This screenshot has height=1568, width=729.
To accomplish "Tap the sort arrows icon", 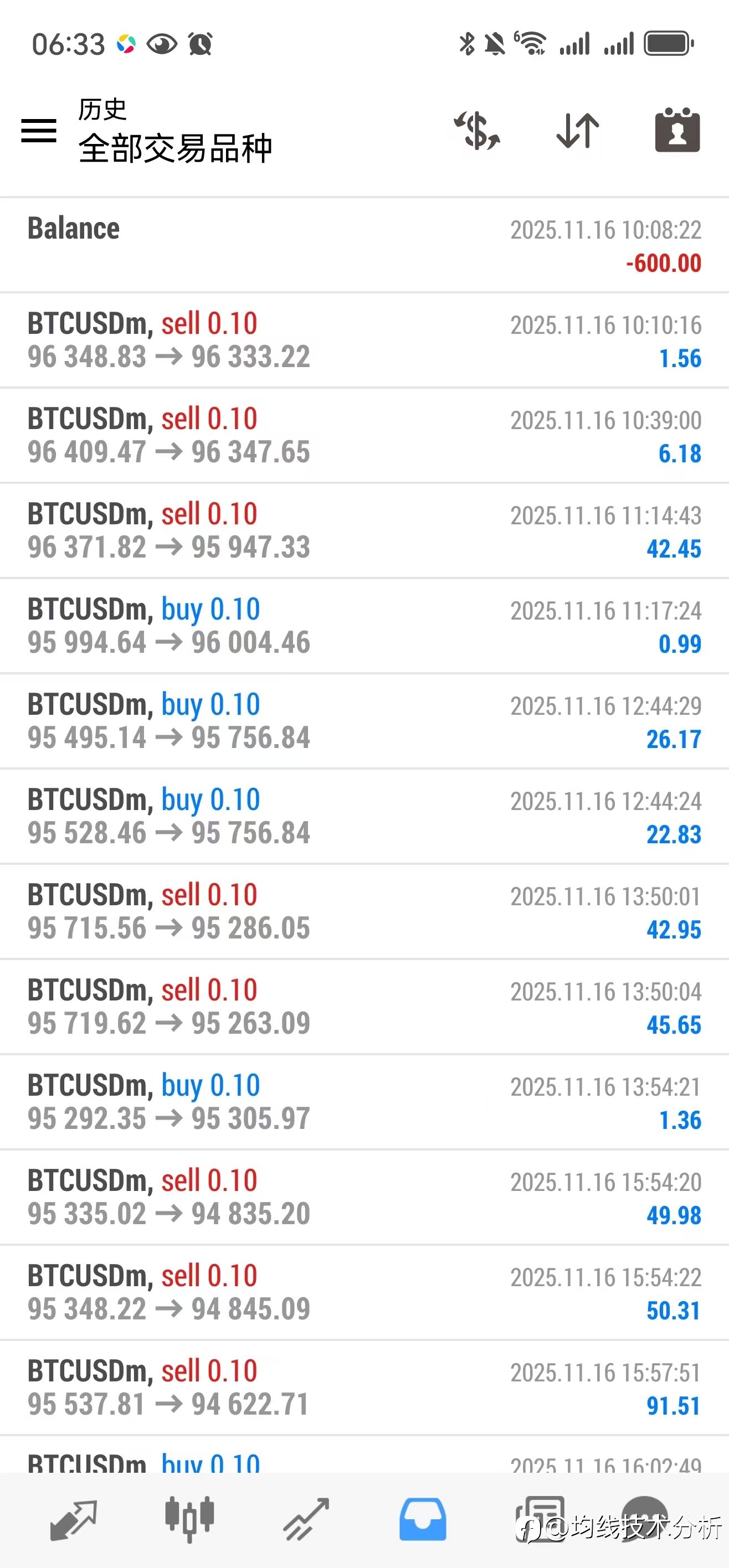I will [577, 130].
